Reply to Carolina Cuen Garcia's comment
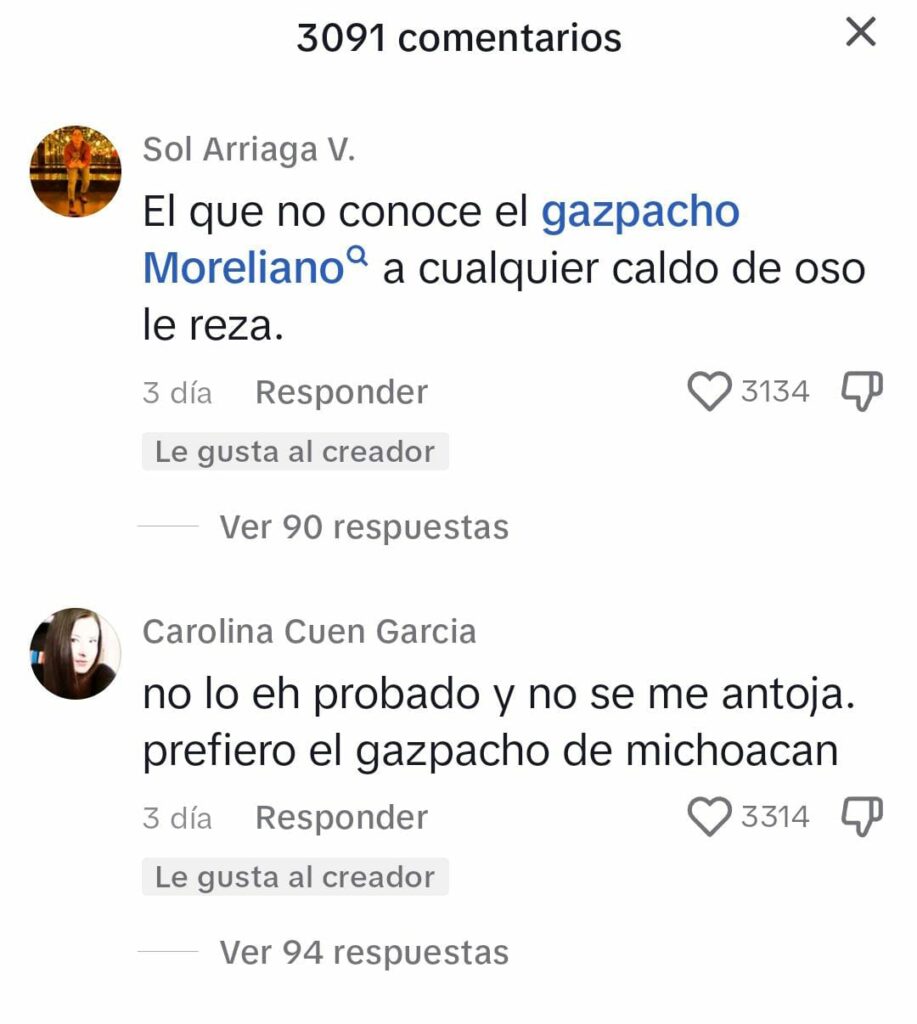Image resolution: width=917 pixels, height=1024 pixels. point(341,818)
